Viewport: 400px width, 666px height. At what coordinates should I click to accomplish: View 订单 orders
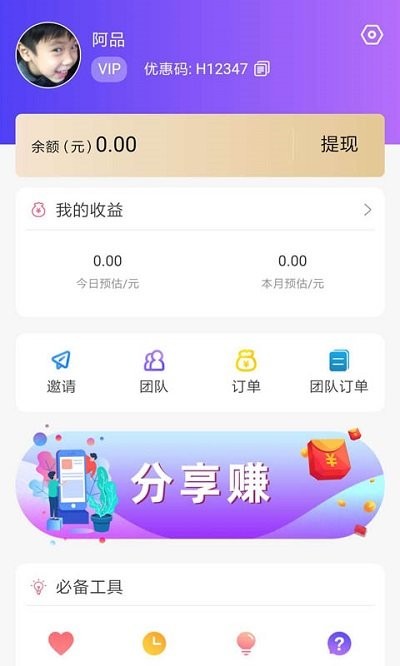[246, 372]
